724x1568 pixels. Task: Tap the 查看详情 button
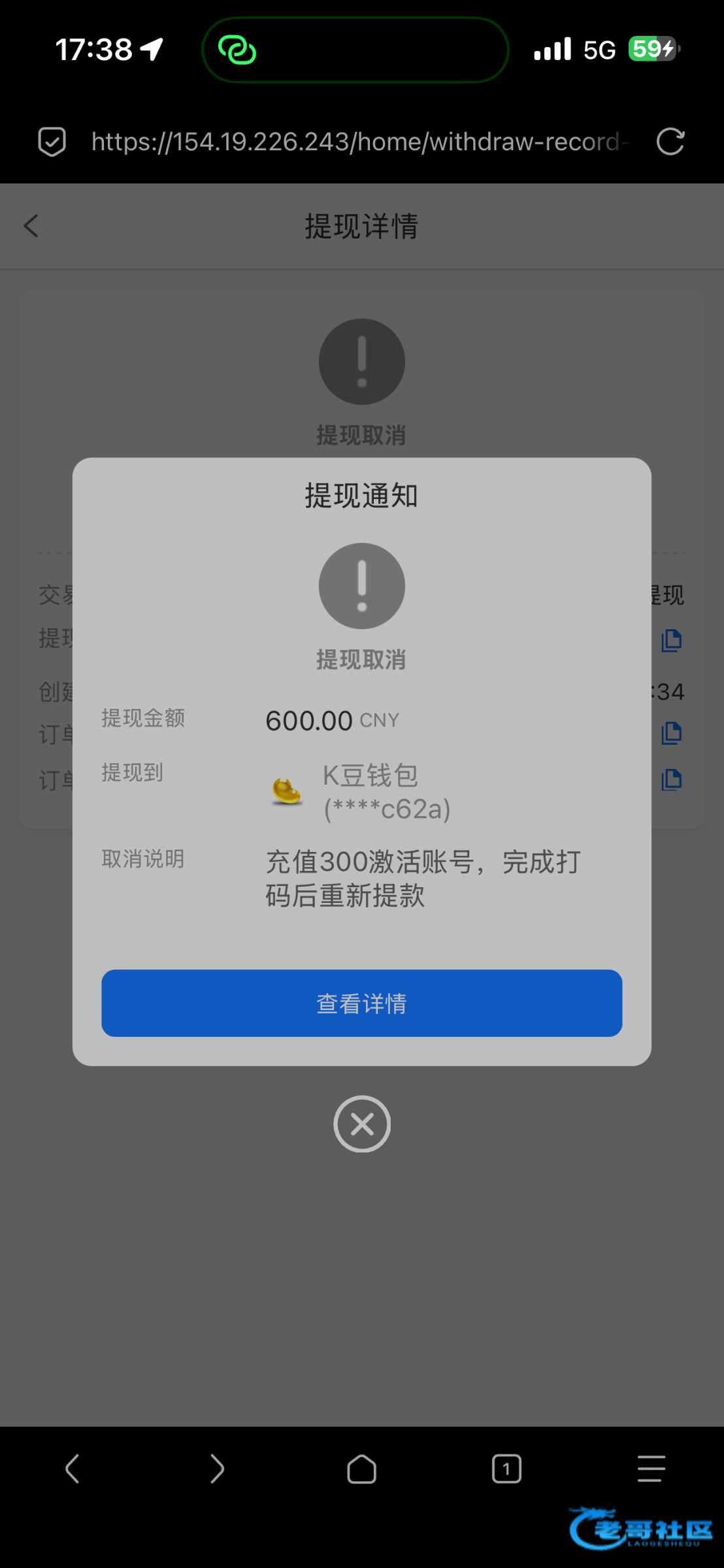tap(361, 1003)
